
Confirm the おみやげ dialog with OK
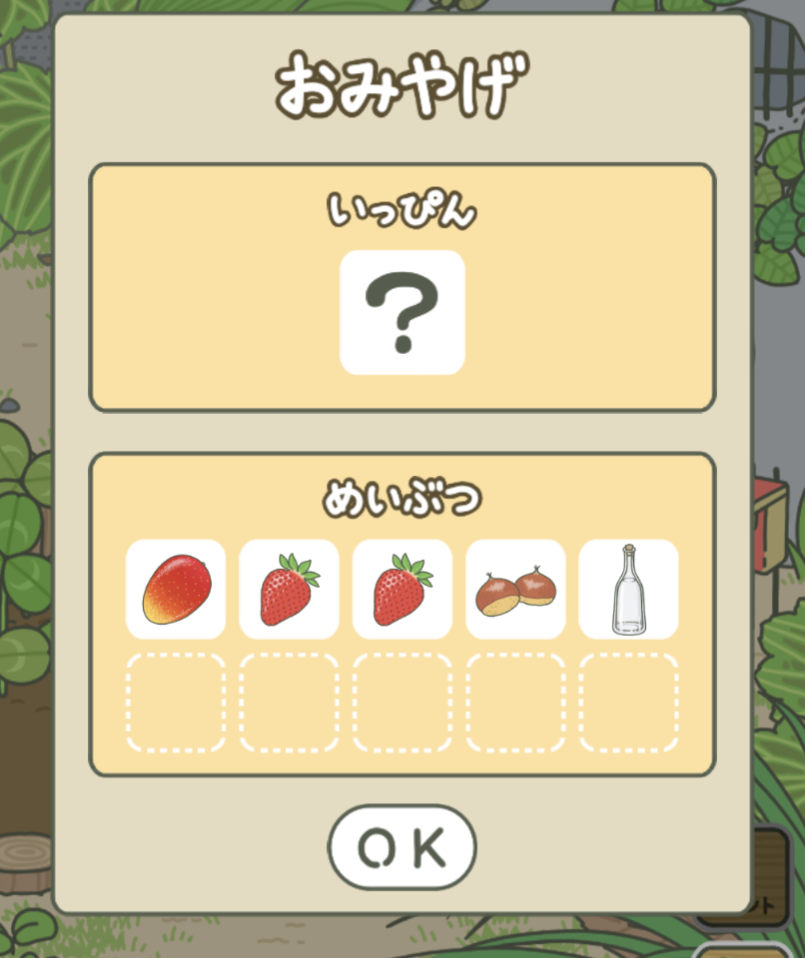pos(402,847)
